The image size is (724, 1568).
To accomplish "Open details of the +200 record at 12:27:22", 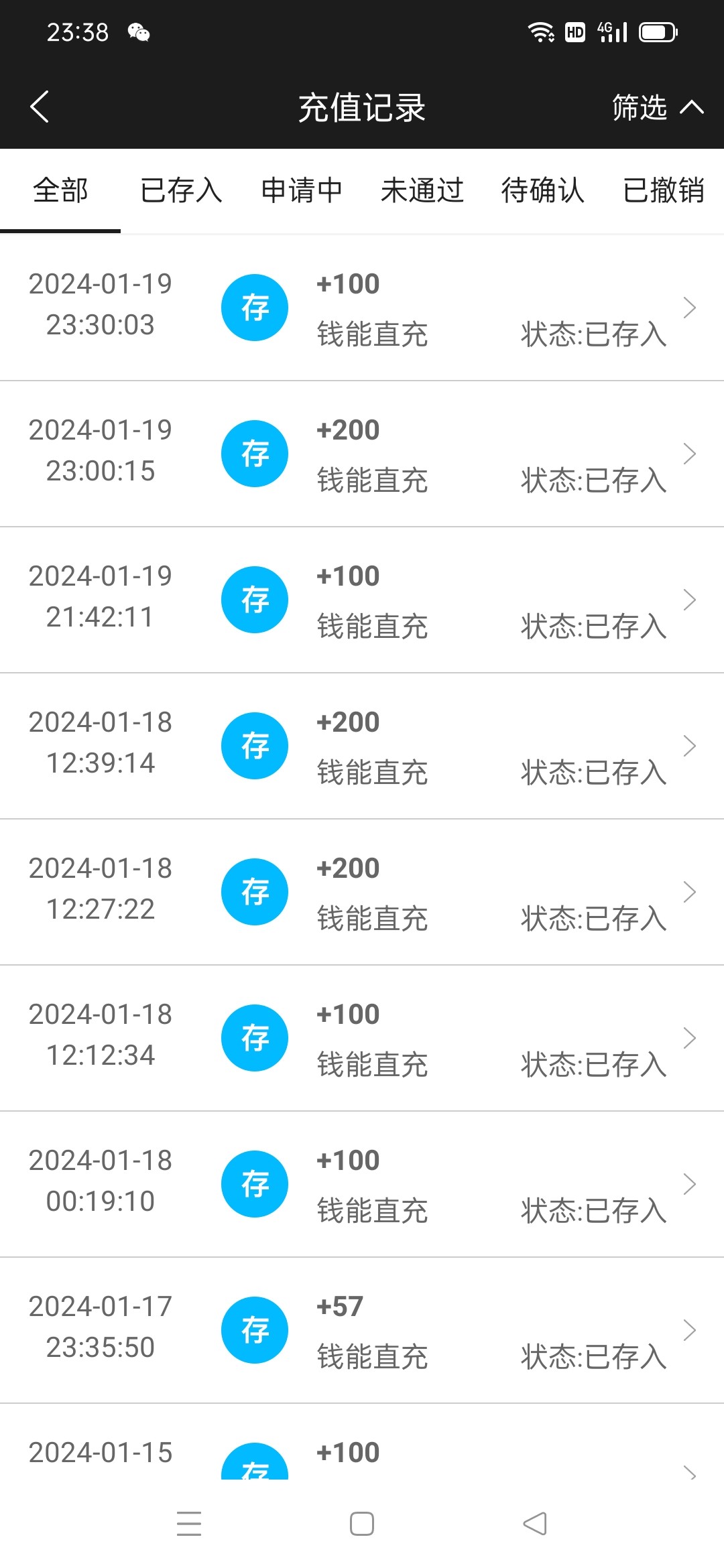I will (x=690, y=891).
